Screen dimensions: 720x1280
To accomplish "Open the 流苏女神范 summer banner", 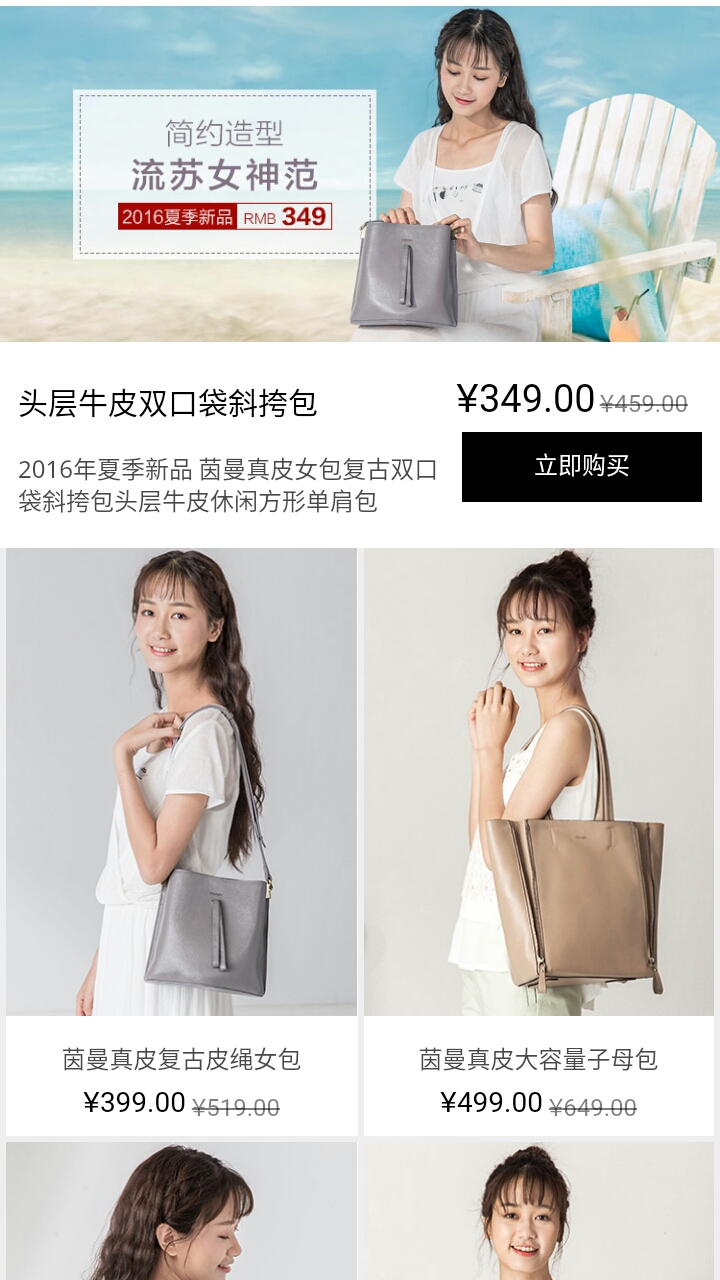I will click(x=360, y=175).
